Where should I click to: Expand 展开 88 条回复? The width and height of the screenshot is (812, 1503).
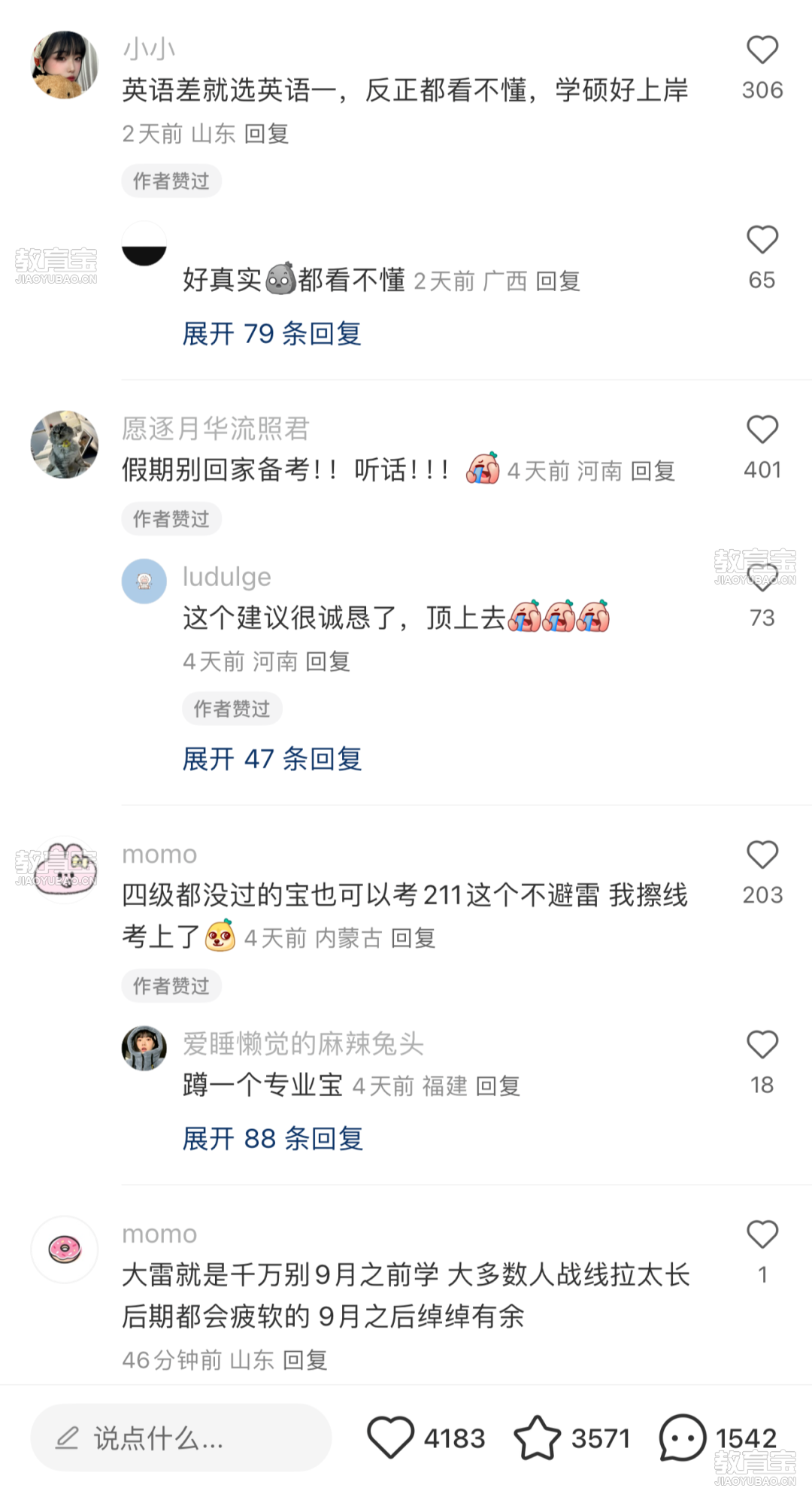click(x=272, y=1139)
